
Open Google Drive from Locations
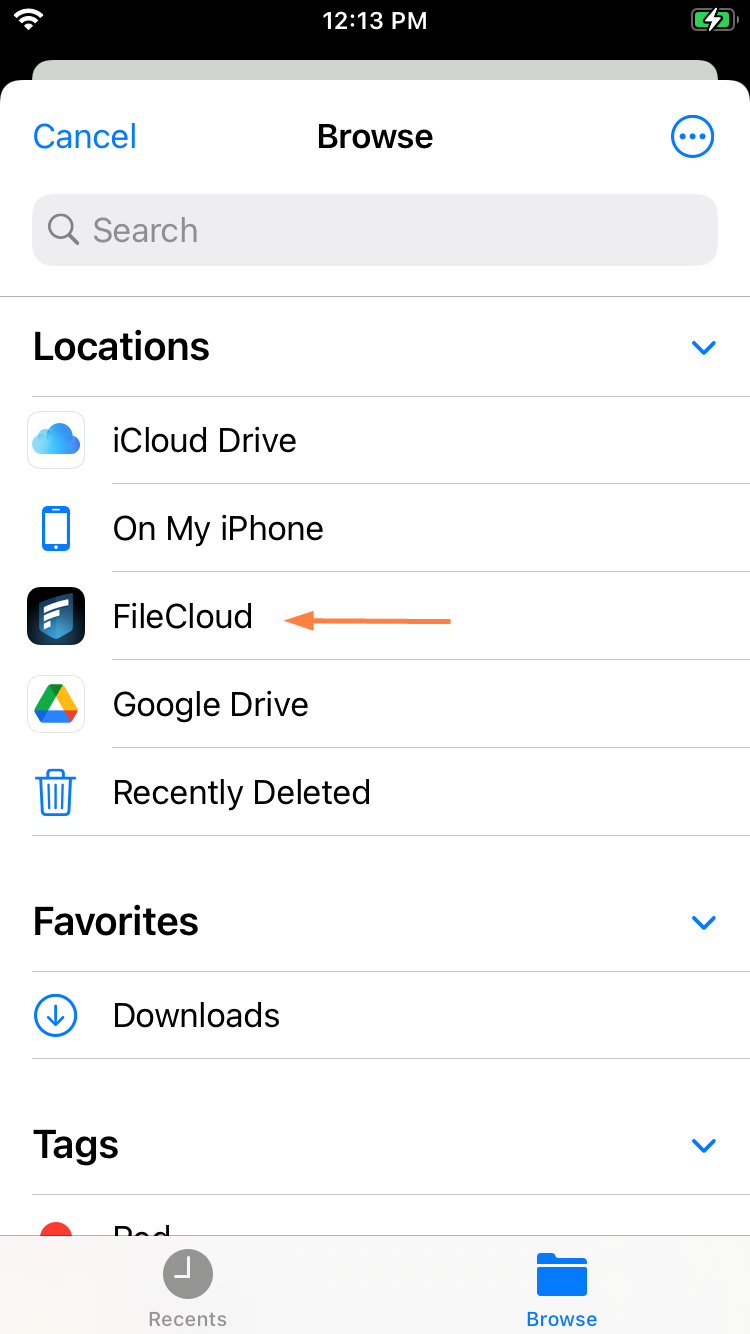(210, 704)
